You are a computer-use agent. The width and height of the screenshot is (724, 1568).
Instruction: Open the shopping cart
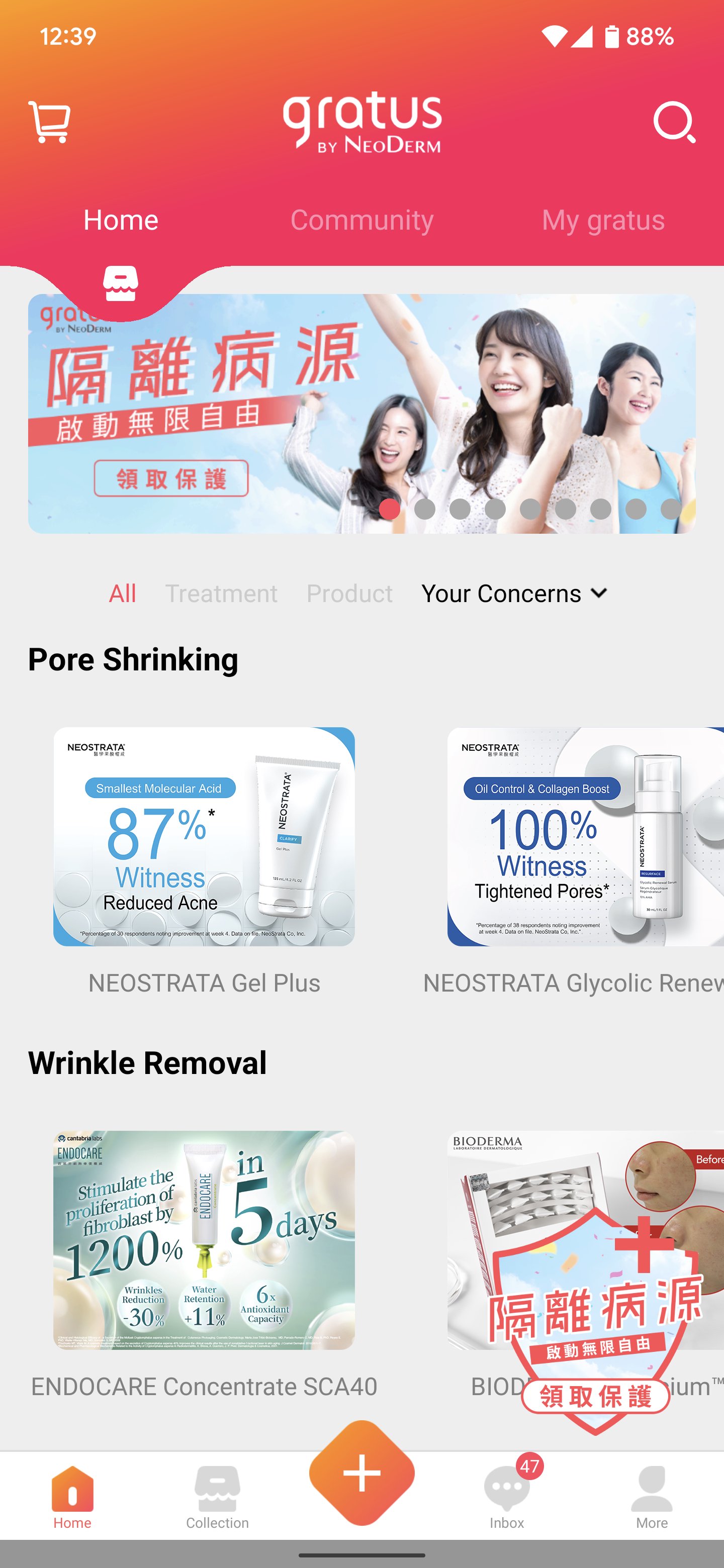click(49, 122)
